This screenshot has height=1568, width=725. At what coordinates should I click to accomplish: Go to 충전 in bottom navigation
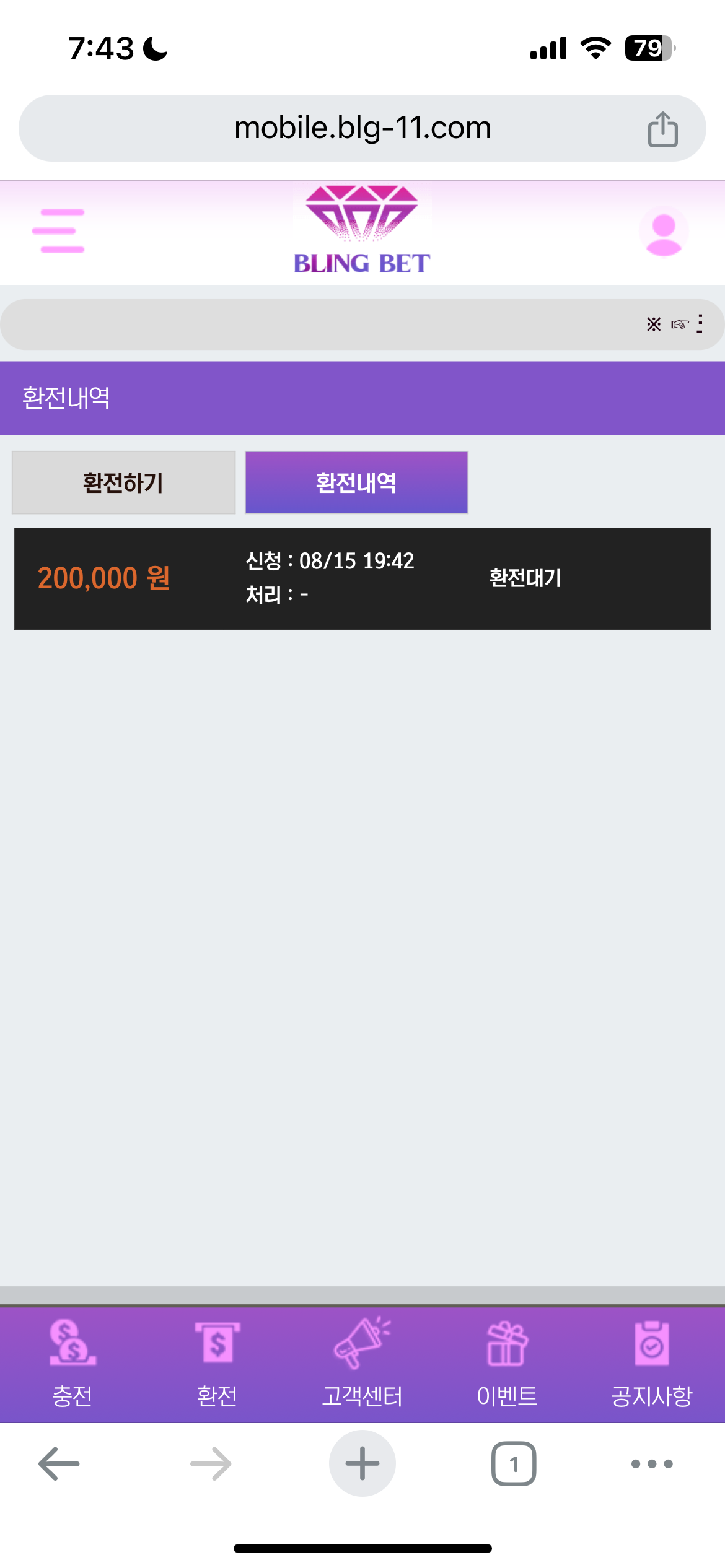72,1364
